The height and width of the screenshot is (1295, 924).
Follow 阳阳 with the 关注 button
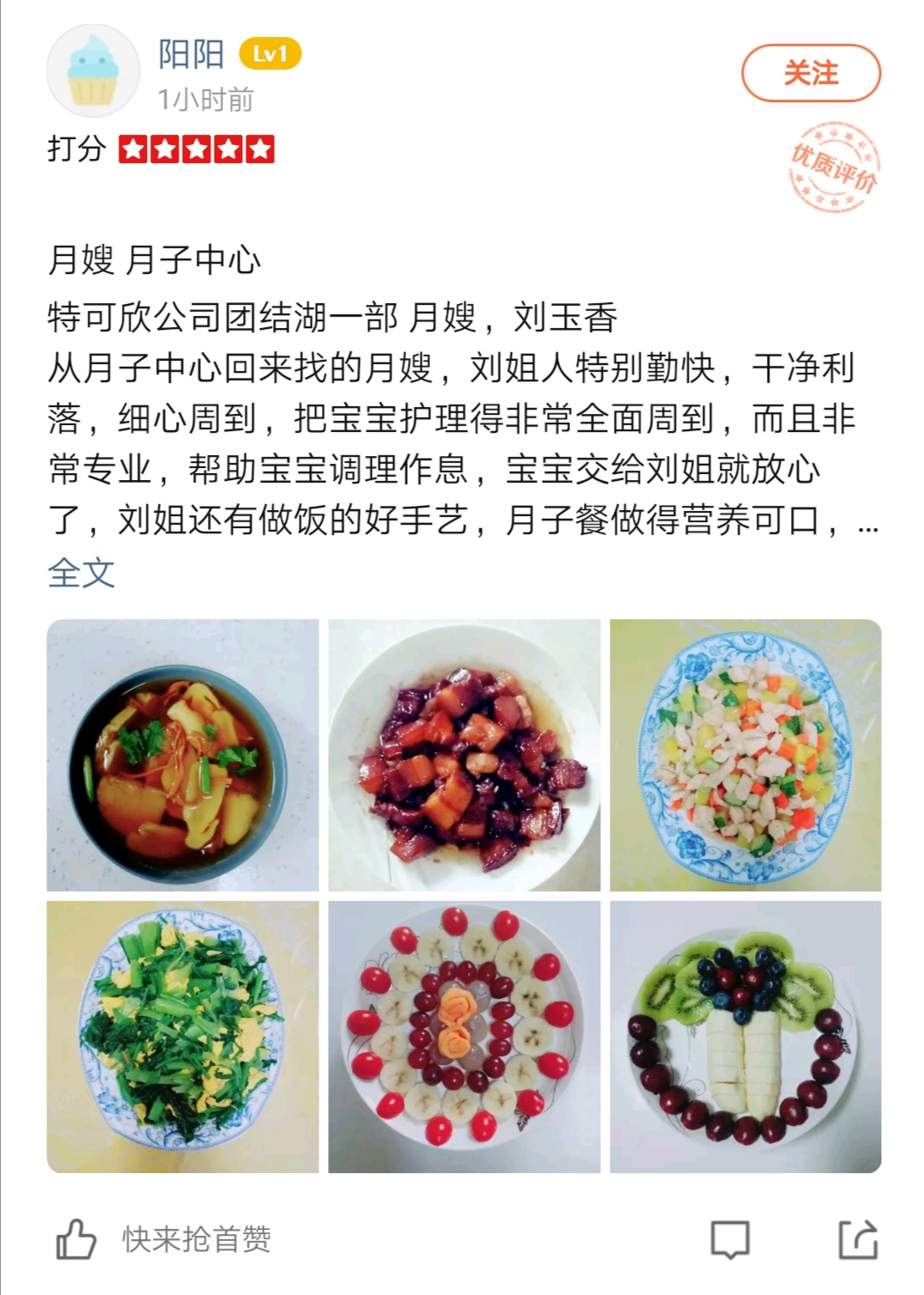point(811,73)
